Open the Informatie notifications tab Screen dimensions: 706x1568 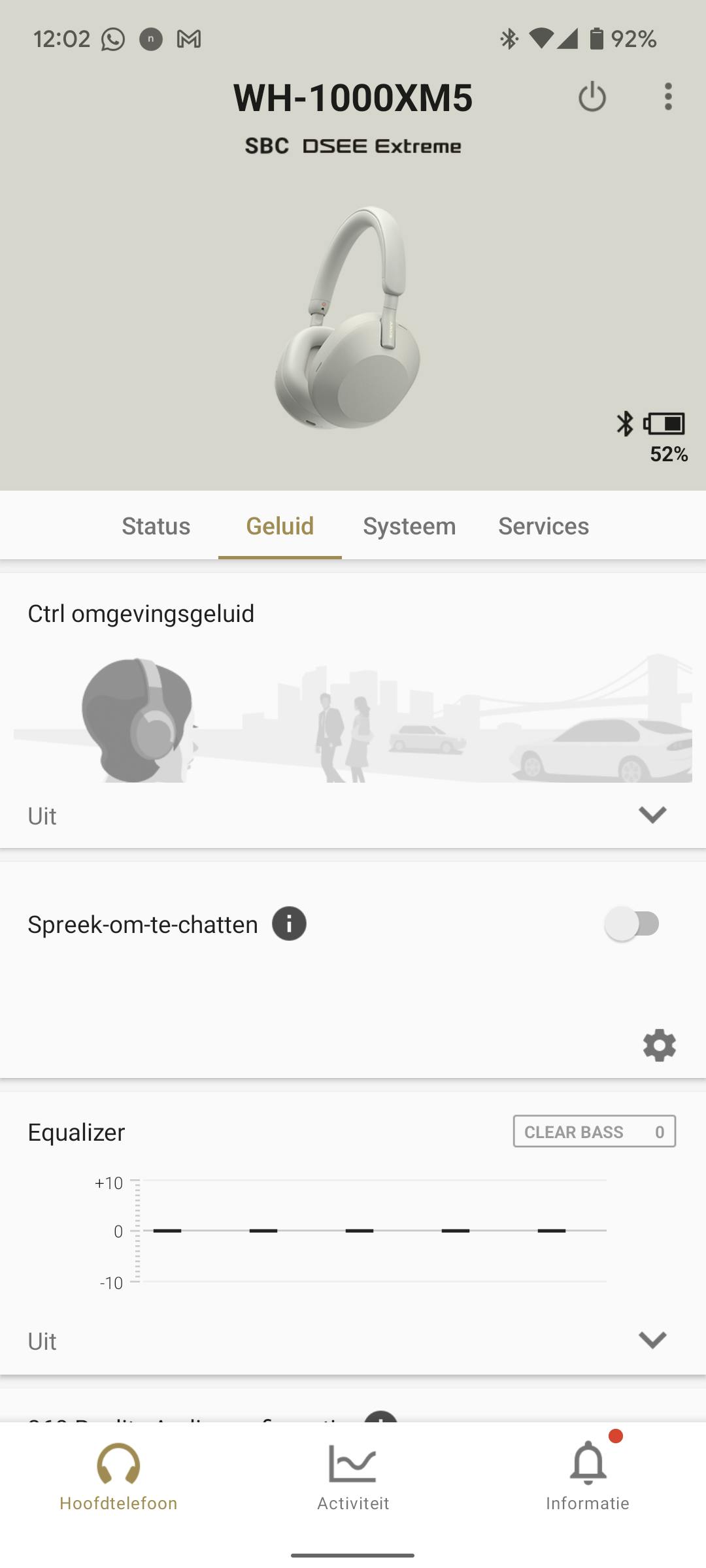[x=588, y=1477]
